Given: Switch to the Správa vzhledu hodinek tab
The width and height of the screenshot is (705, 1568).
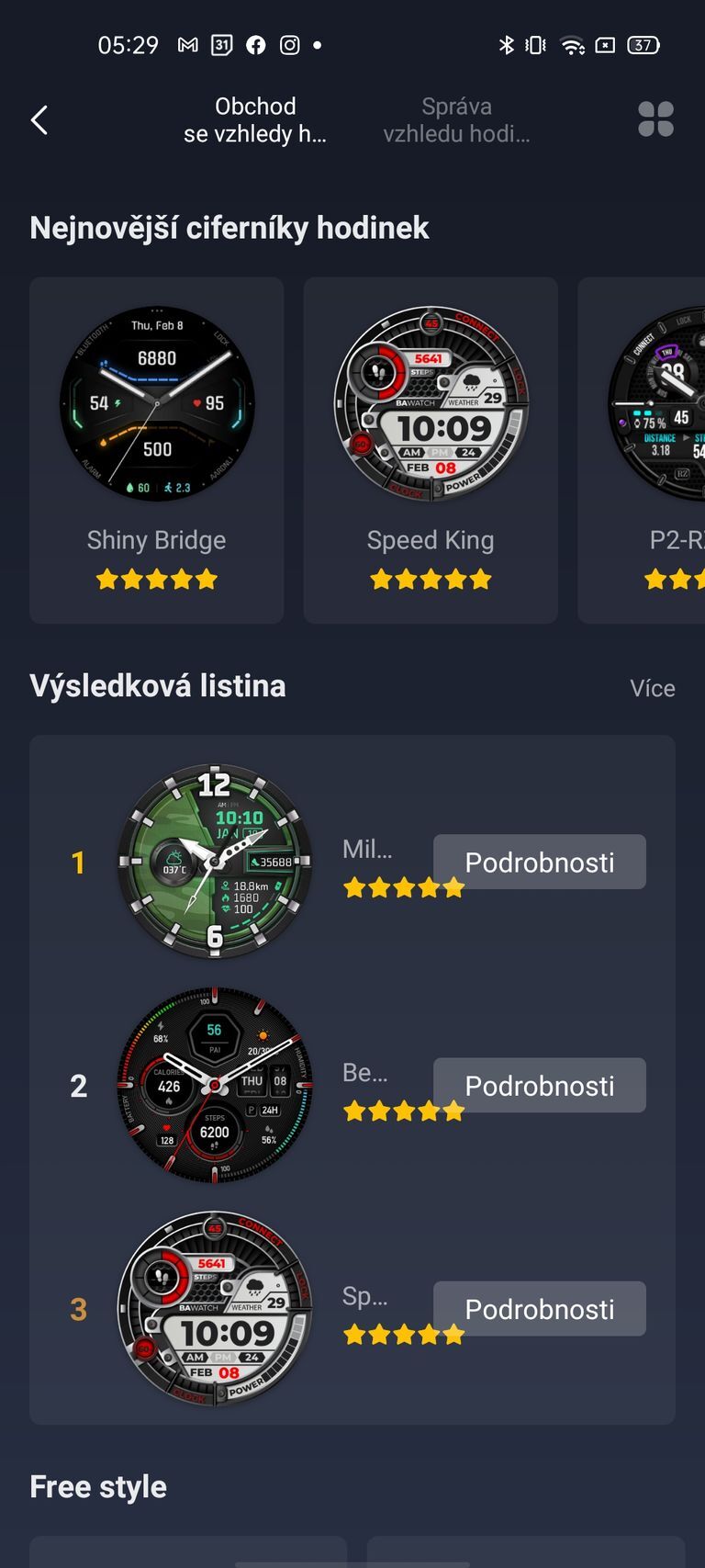Looking at the screenshot, I should [x=456, y=119].
